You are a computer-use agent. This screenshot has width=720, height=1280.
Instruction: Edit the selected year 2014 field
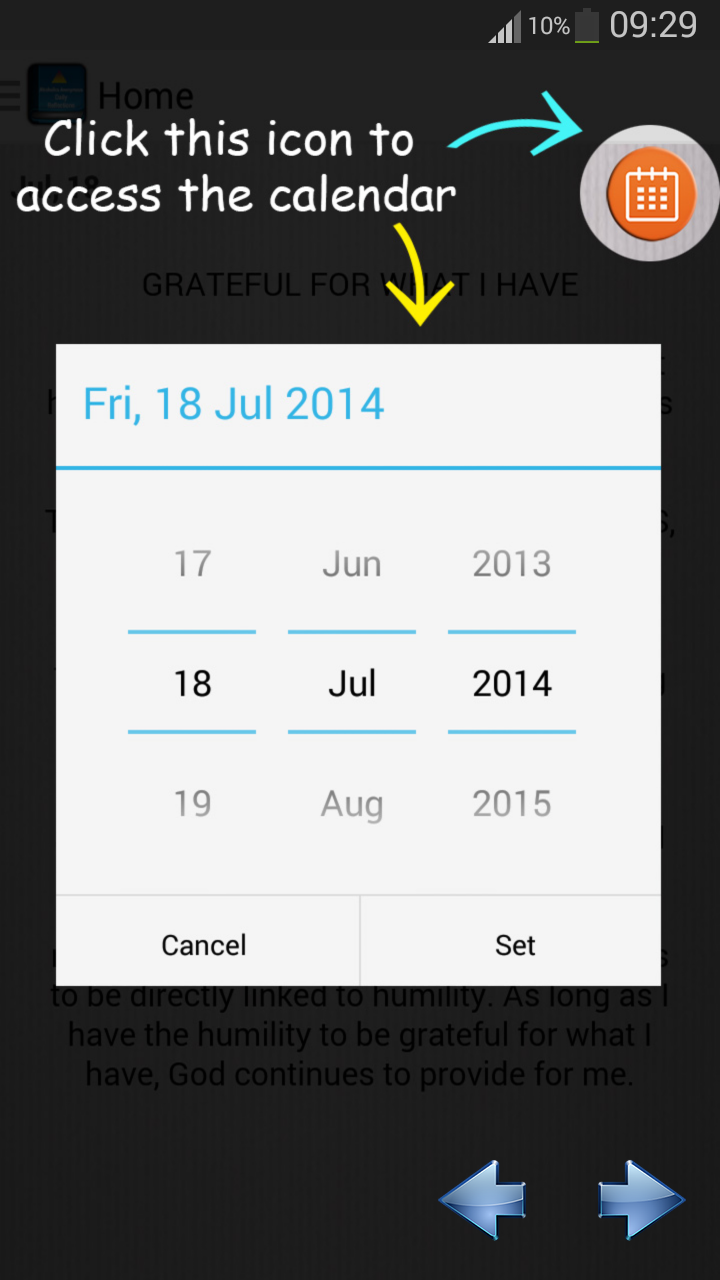[511, 684]
